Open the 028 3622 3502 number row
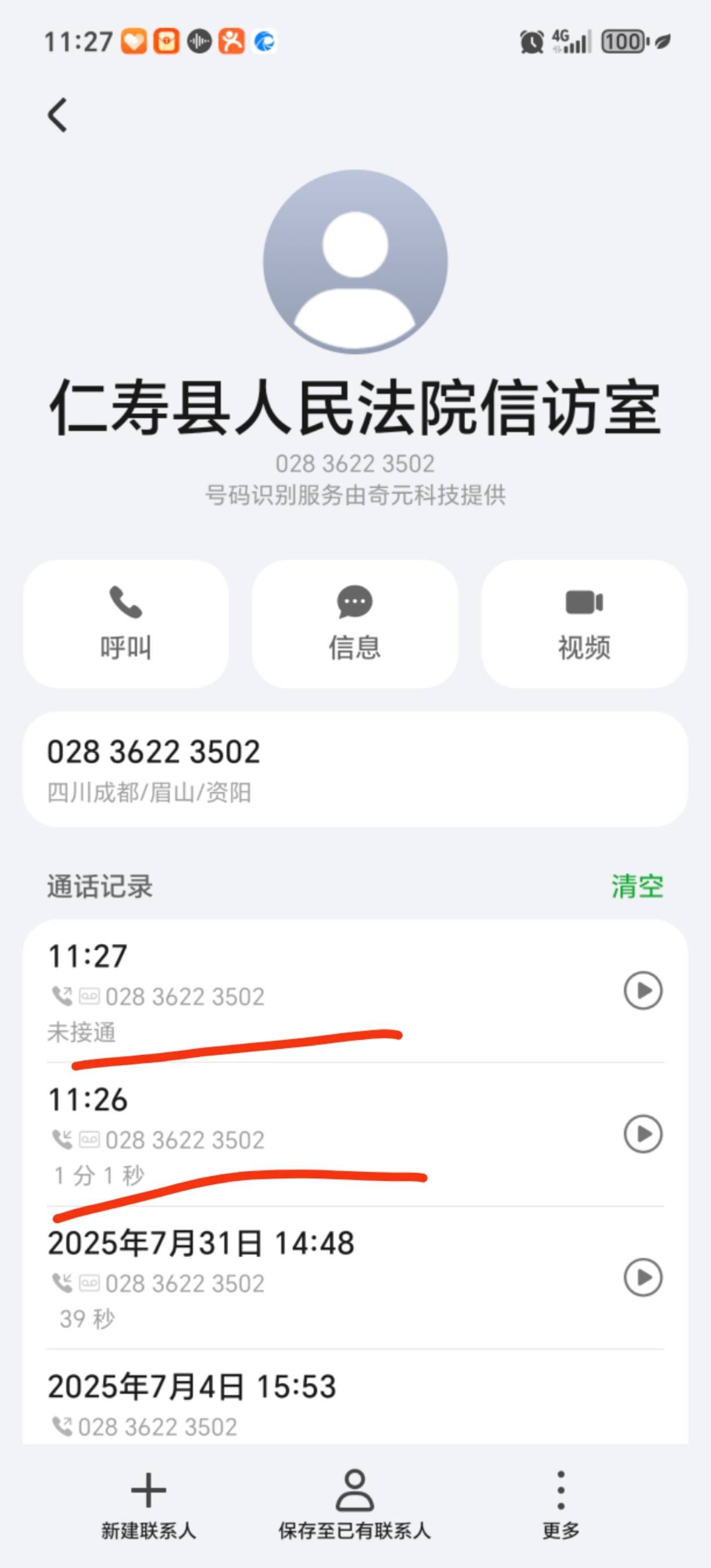The width and height of the screenshot is (711, 1568). coord(354,769)
